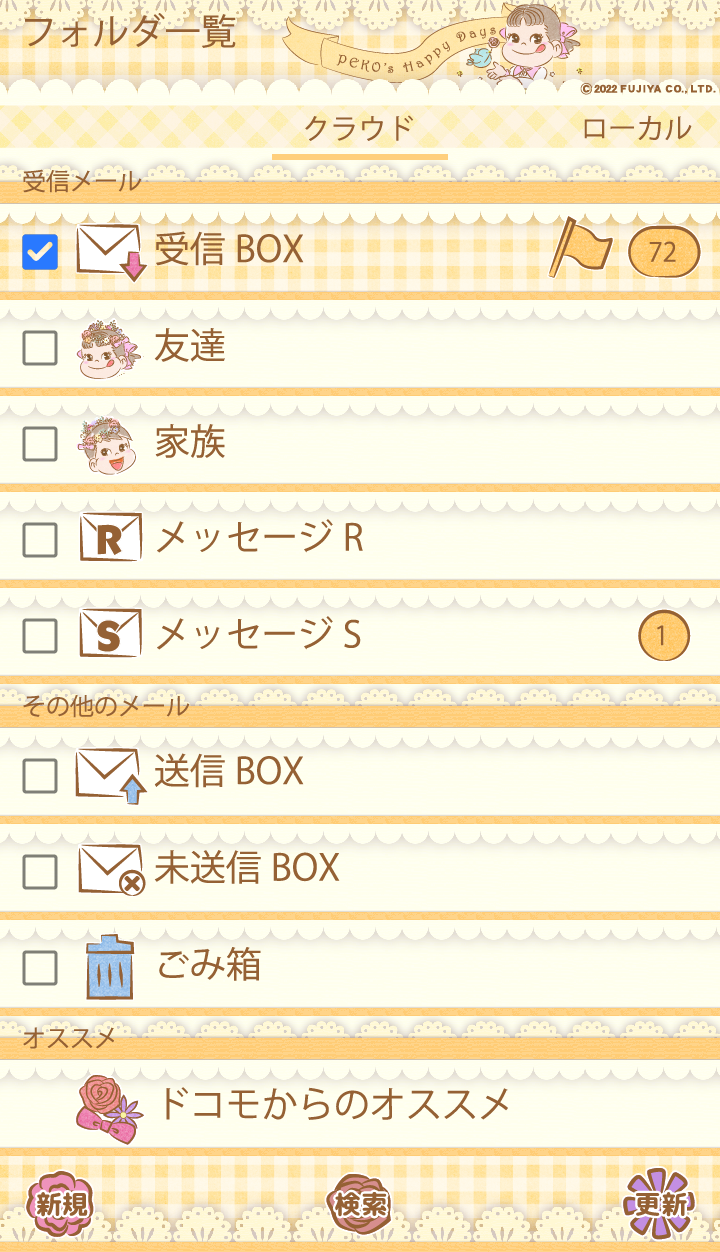Compose a mail with 新規 button
The image size is (720, 1252).
[59, 1203]
